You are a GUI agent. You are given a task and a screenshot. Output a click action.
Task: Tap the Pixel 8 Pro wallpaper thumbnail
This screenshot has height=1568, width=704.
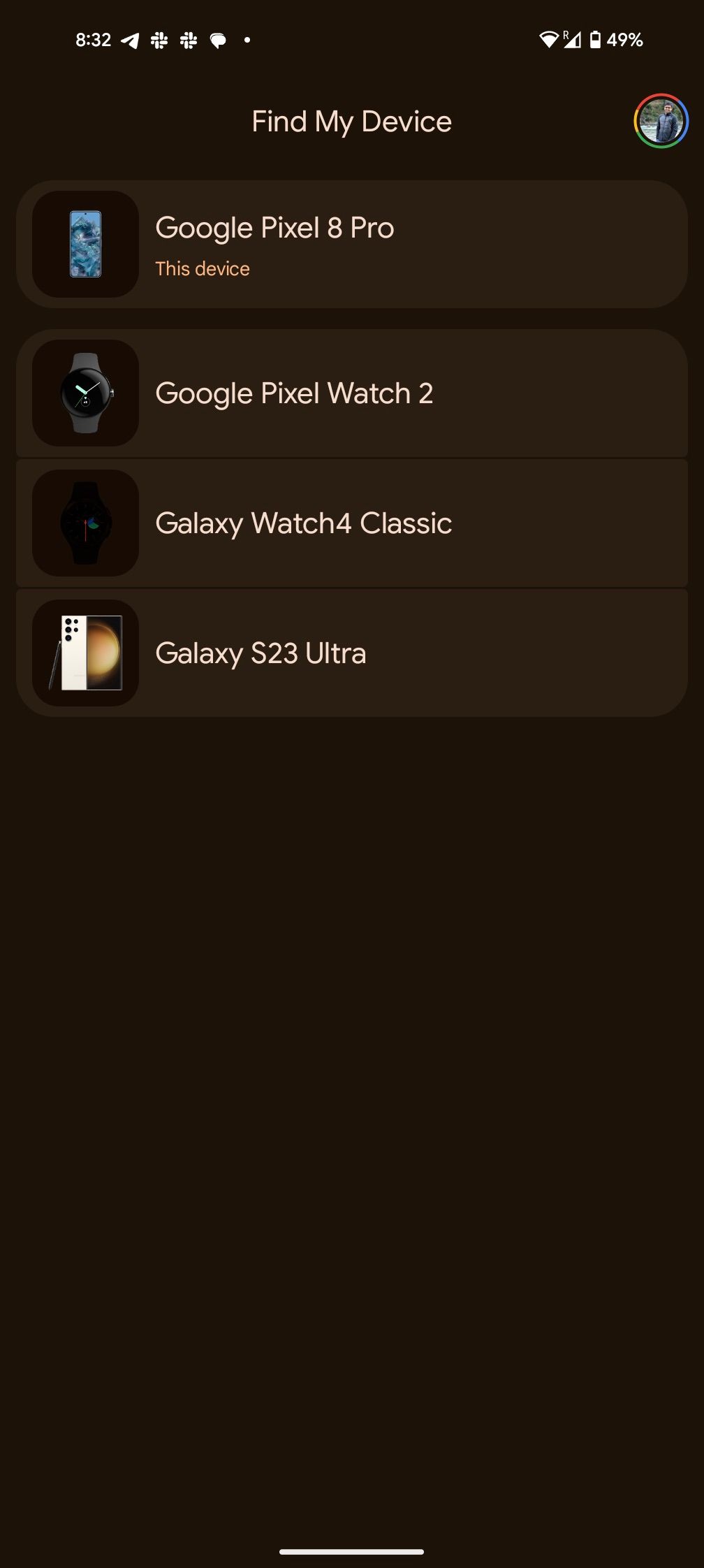pos(85,244)
